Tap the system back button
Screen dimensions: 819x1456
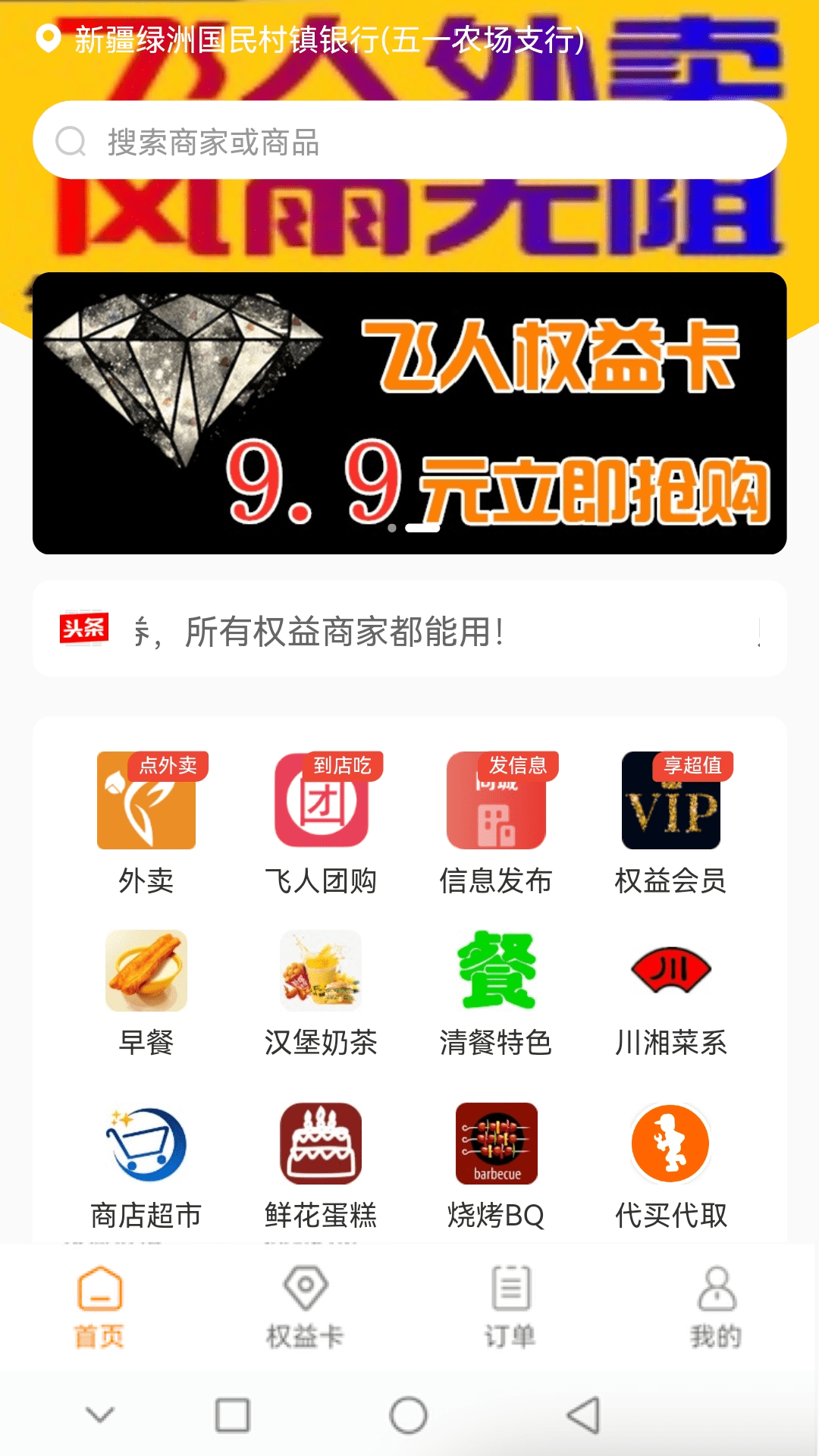point(584,1415)
